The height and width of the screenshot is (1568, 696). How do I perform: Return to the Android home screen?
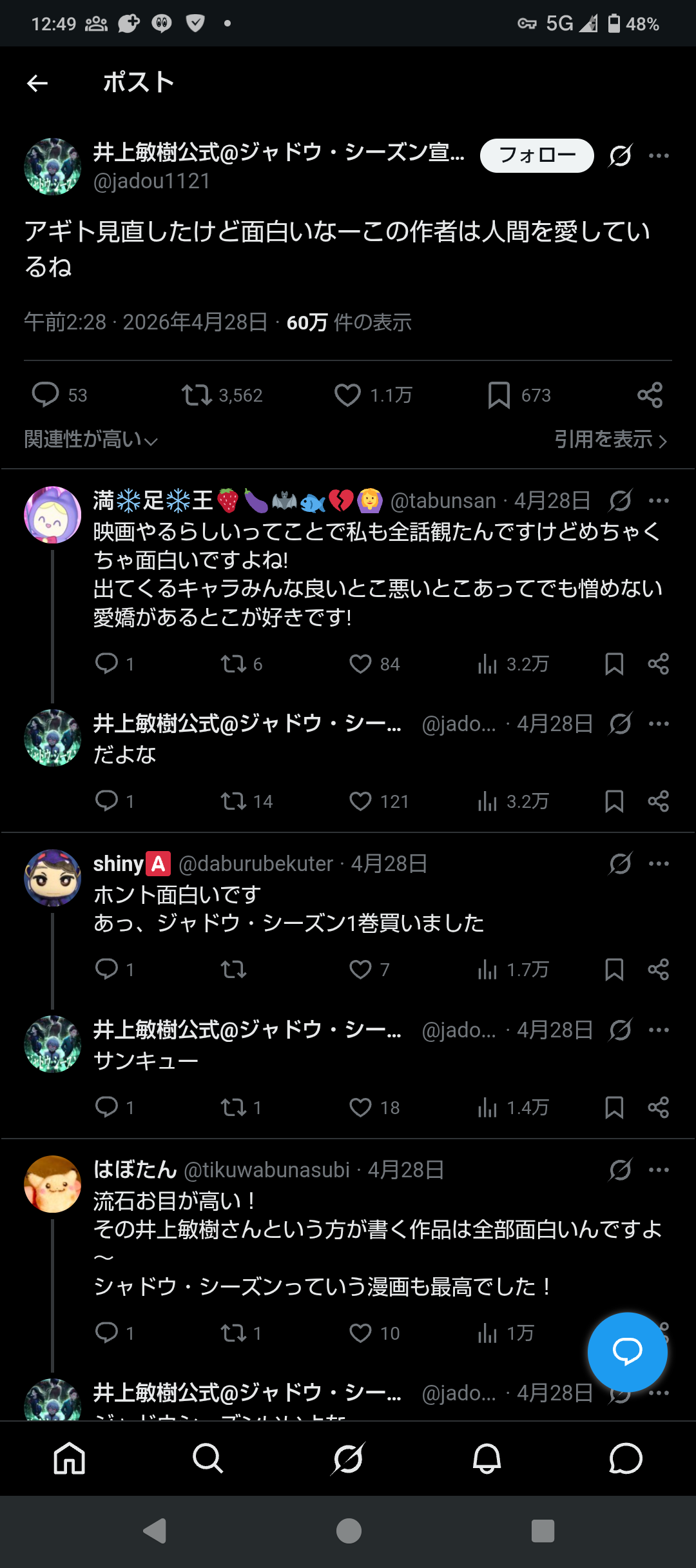349,1531
